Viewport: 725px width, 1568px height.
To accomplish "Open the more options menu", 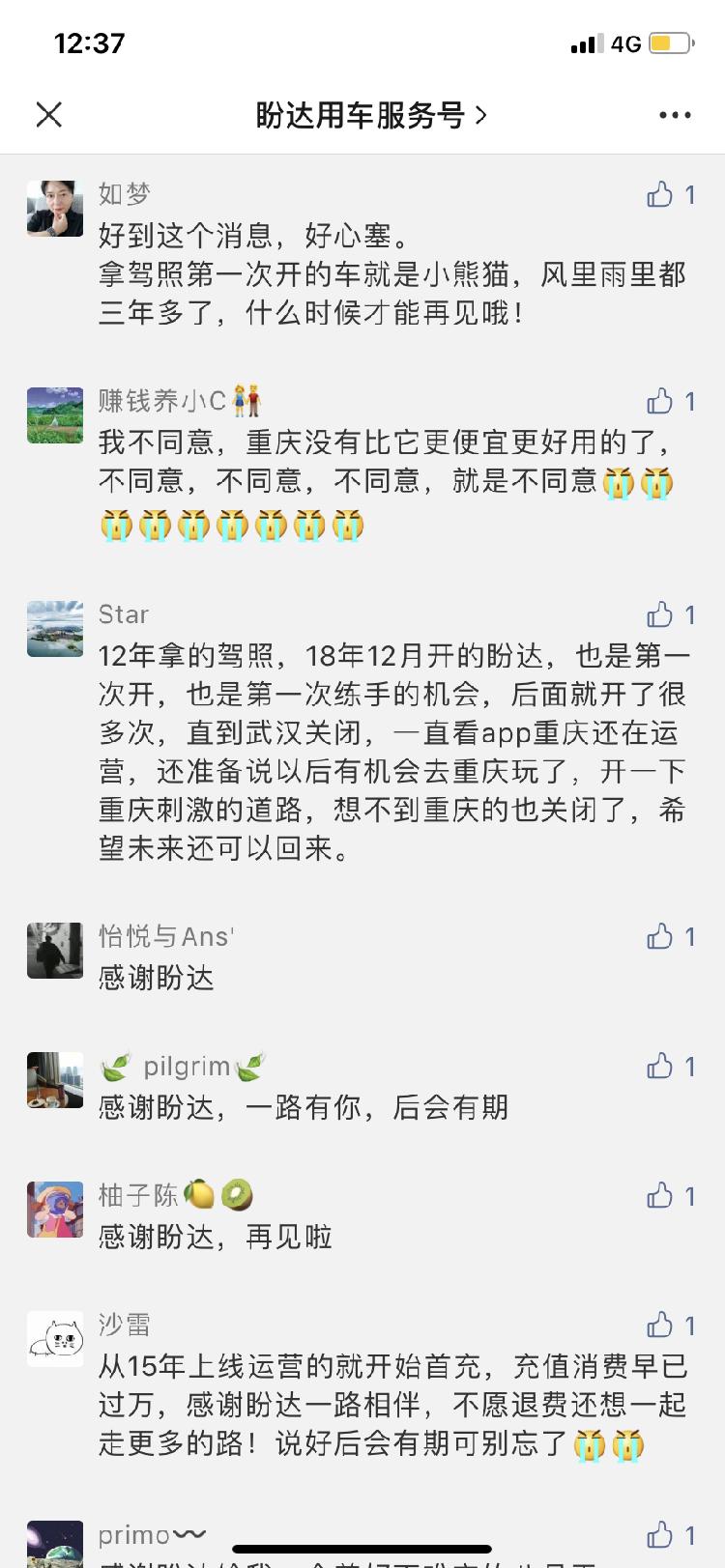I will point(674,113).
